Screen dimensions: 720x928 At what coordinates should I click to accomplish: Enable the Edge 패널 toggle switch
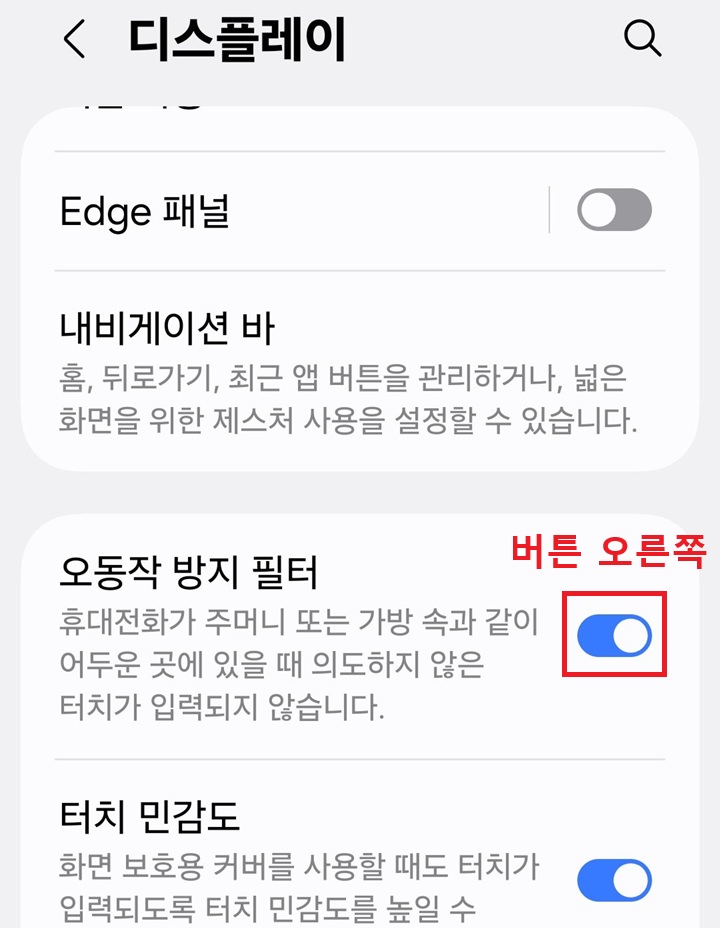pos(613,210)
